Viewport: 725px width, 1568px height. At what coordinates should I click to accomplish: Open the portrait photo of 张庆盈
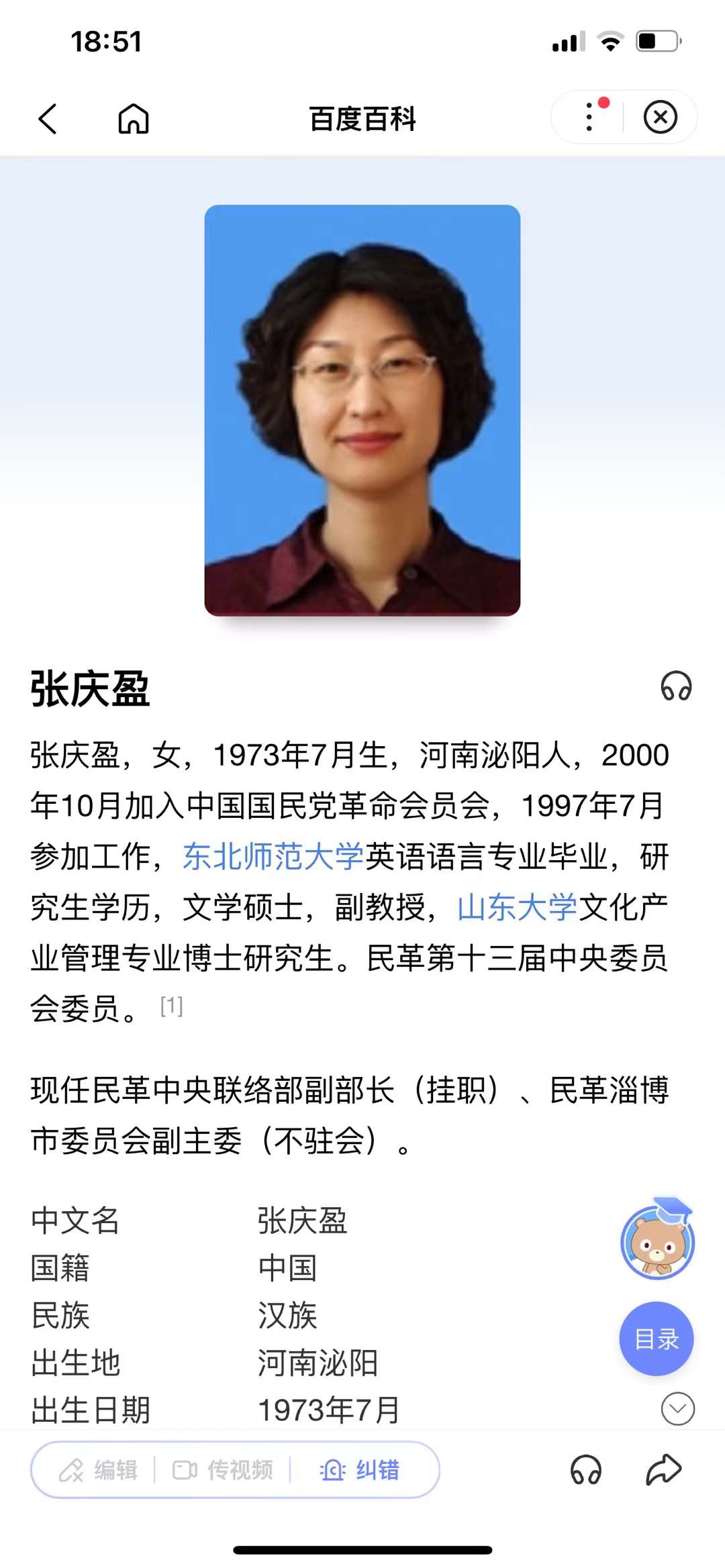362,410
